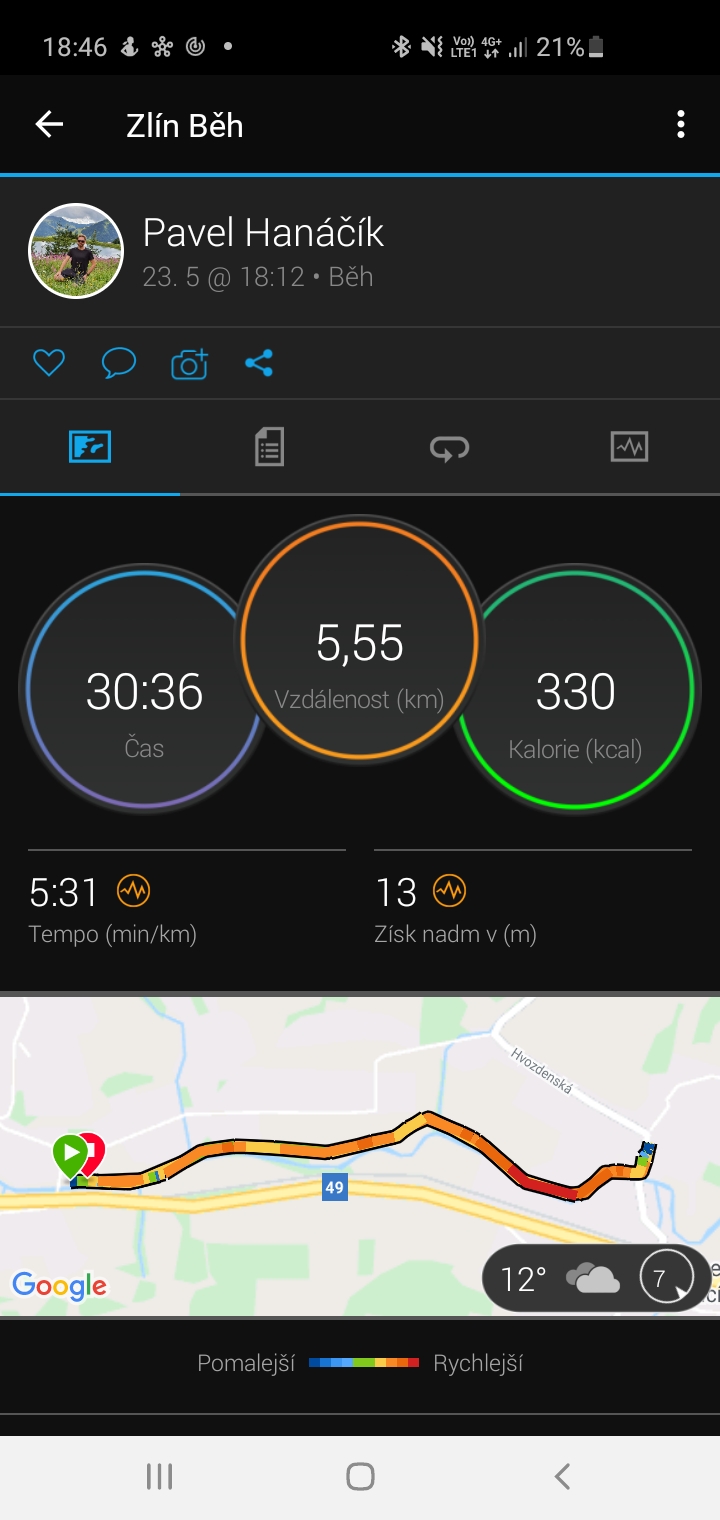Share this activity
The width and height of the screenshot is (720, 1520).
(x=259, y=363)
